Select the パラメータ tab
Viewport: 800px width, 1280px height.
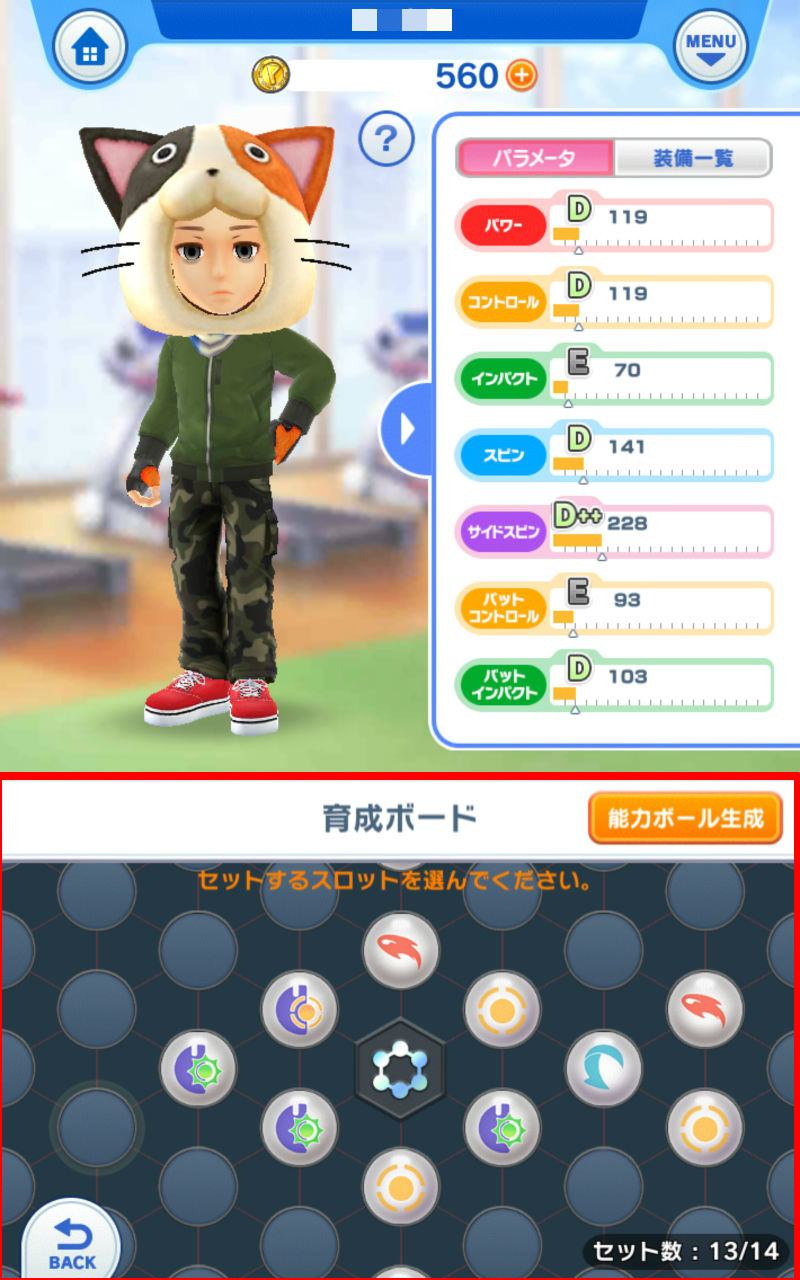(534, 158)
